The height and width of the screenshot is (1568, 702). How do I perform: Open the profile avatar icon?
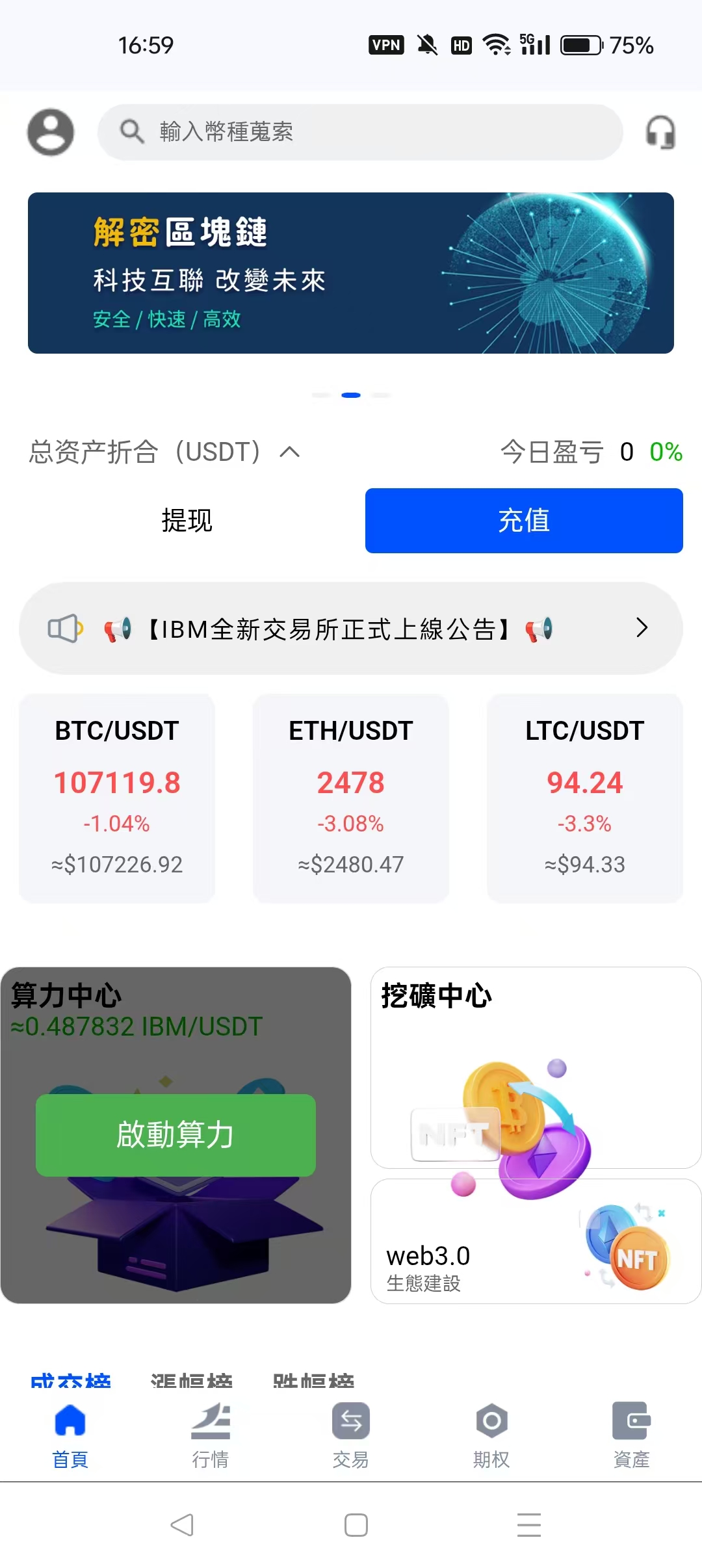pyautogui.click(x=50, y=132)
